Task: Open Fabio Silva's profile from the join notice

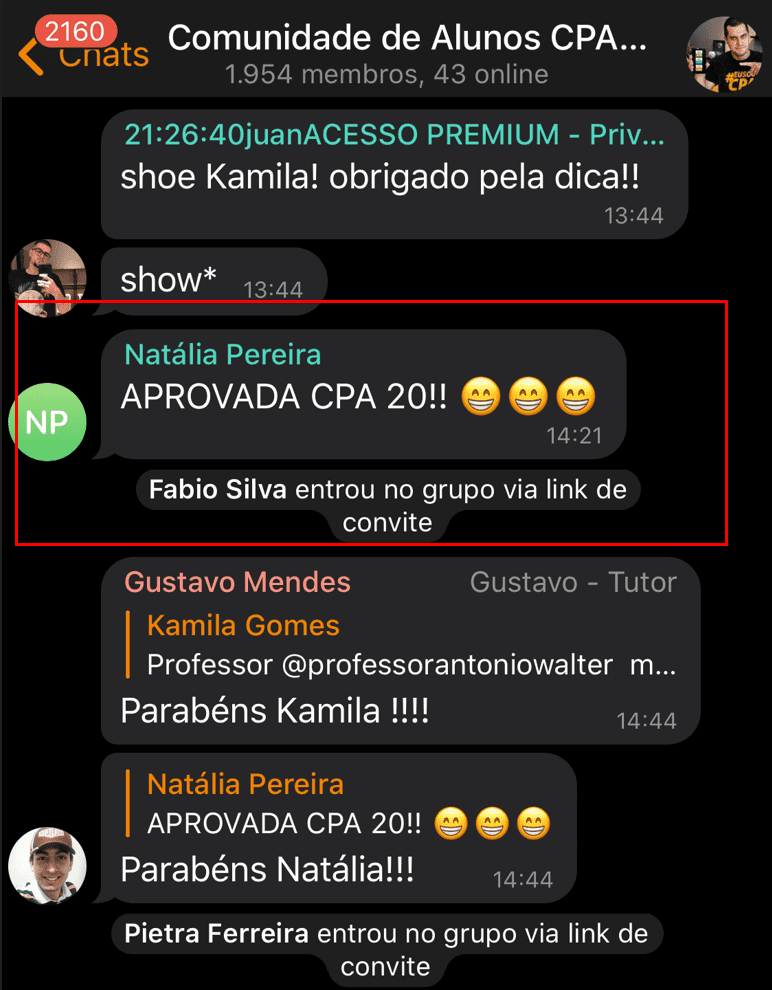Action: 217,490
